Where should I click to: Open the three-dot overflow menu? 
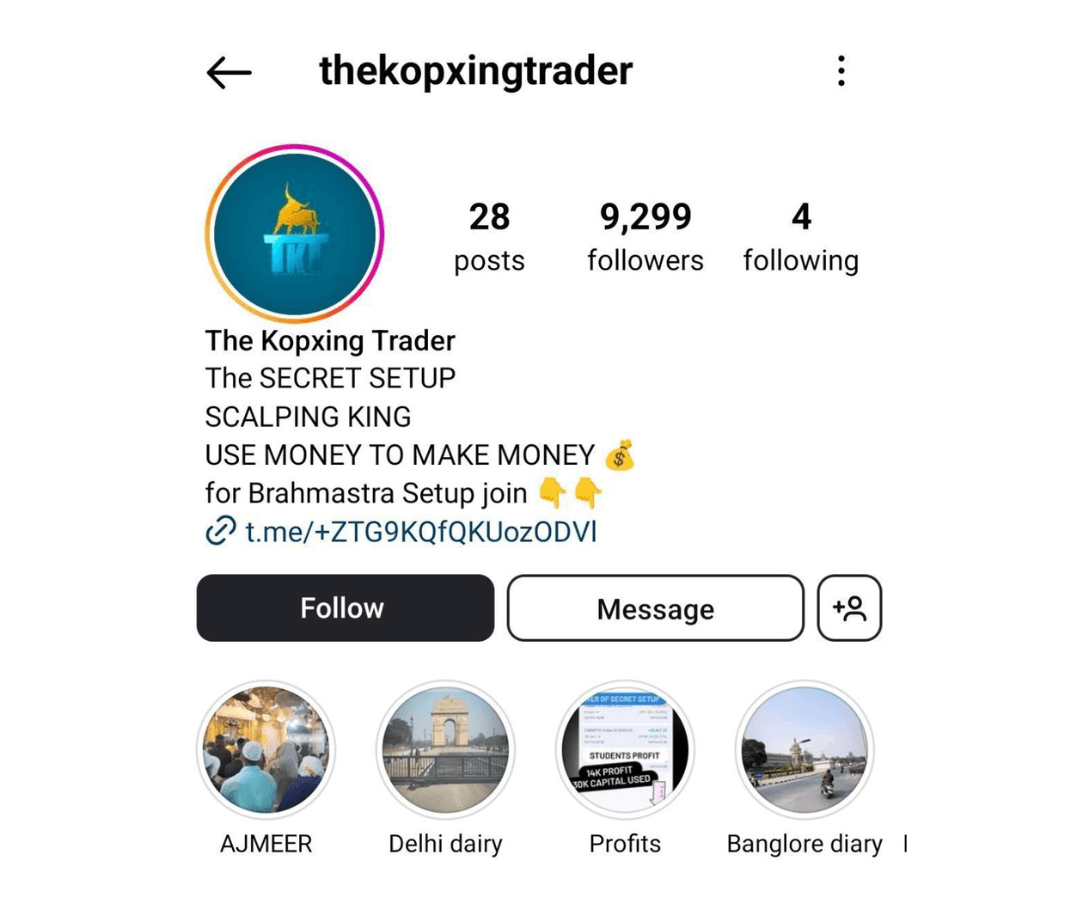(841, 71)
